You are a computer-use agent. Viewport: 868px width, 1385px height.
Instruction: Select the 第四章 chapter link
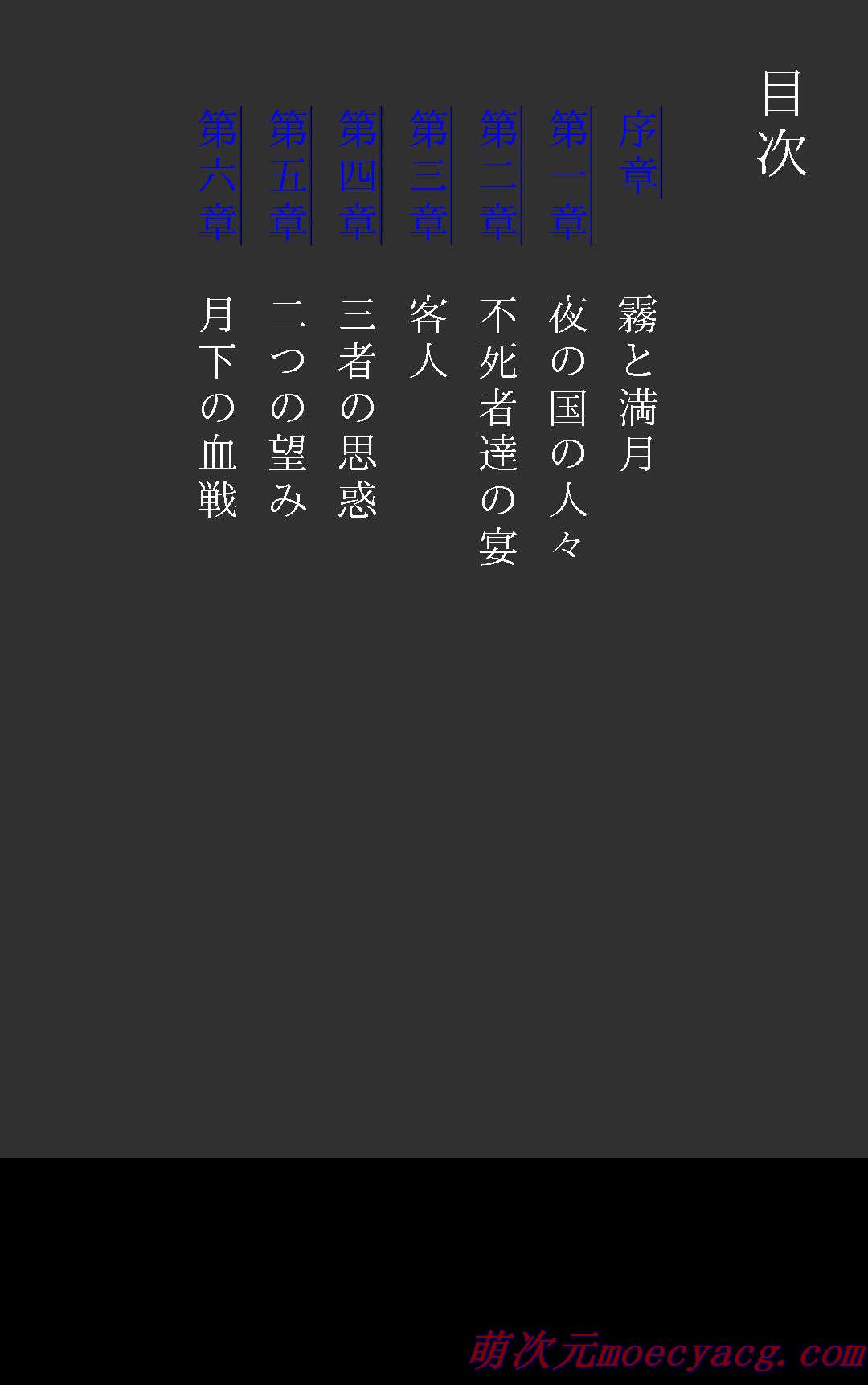(358, 175)
